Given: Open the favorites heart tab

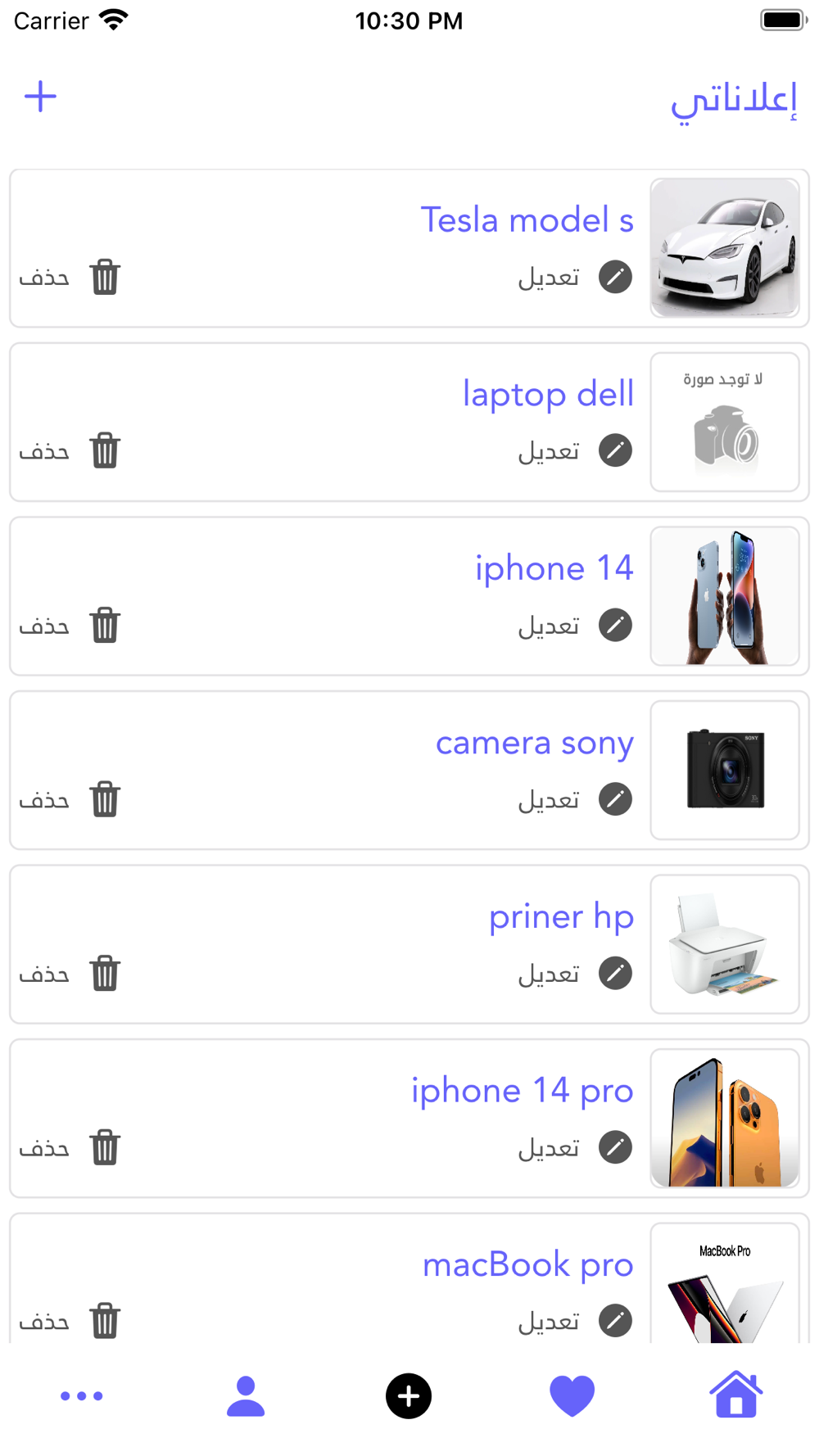Looking at the screenshot, I should 572,1395.
